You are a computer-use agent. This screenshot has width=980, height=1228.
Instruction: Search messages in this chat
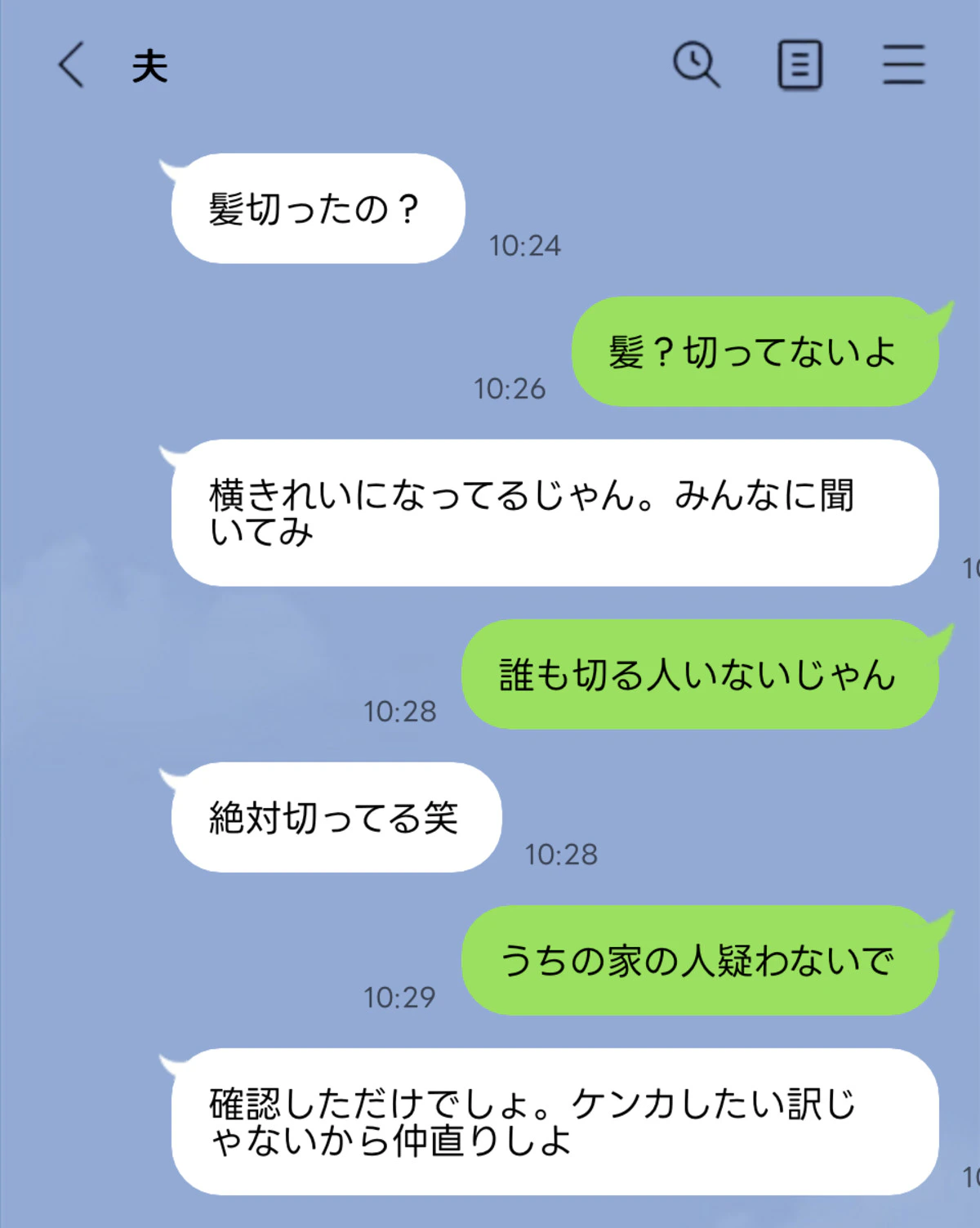[696, 65]
